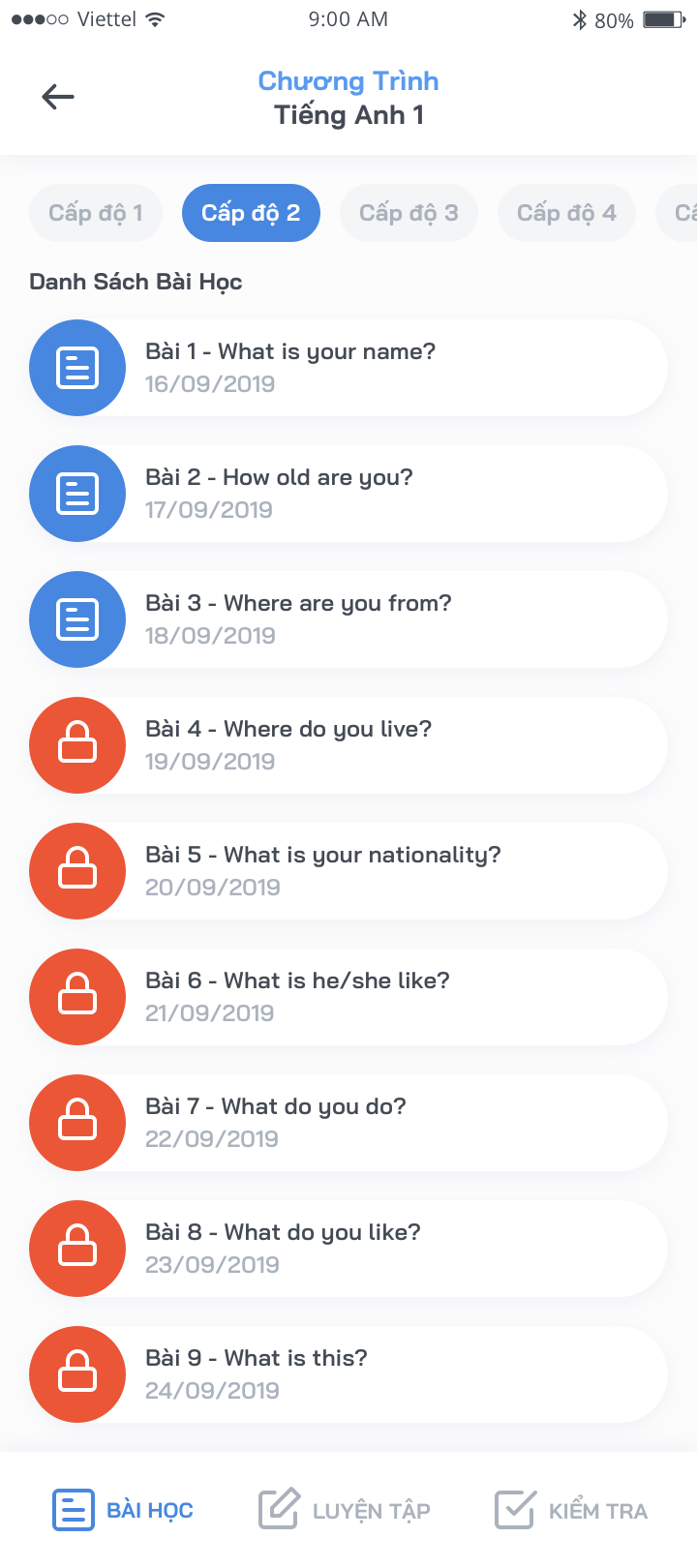Tap locked Bài 5 - What is your nationality?
The height and width of the screenshot is (1568, 697).
click(348, 871)
